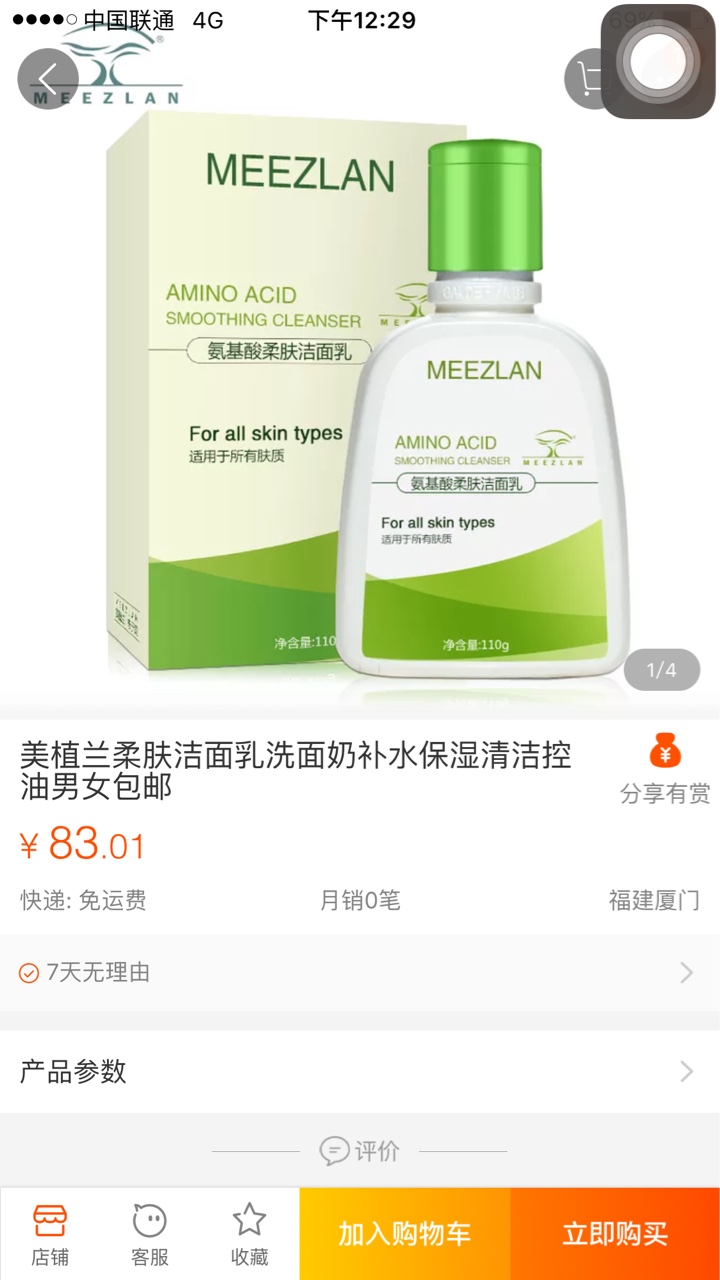Open the 7天无理由 return policy row
Screen dimensions: 720x1280
[x=360, y=972]
